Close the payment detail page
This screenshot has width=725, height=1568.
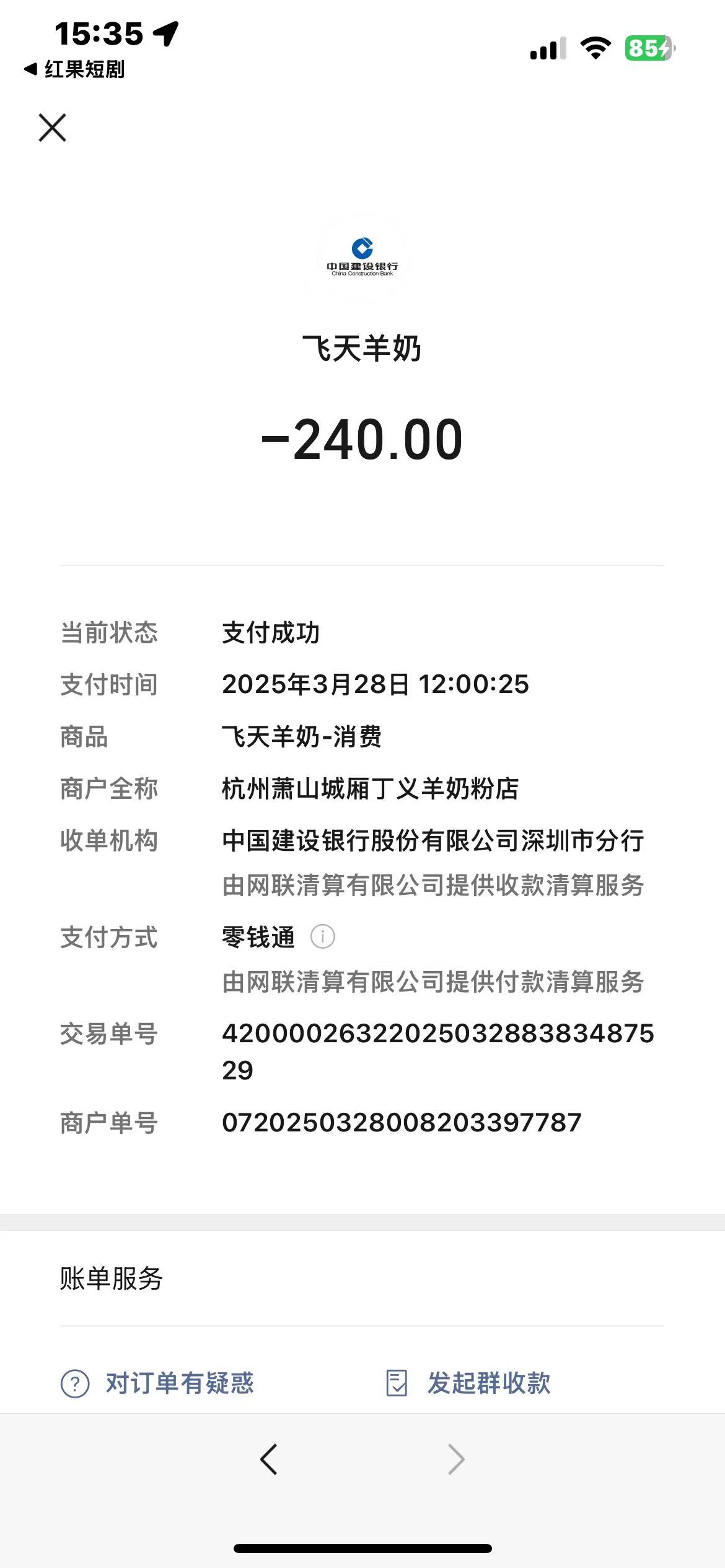(52, 128)
